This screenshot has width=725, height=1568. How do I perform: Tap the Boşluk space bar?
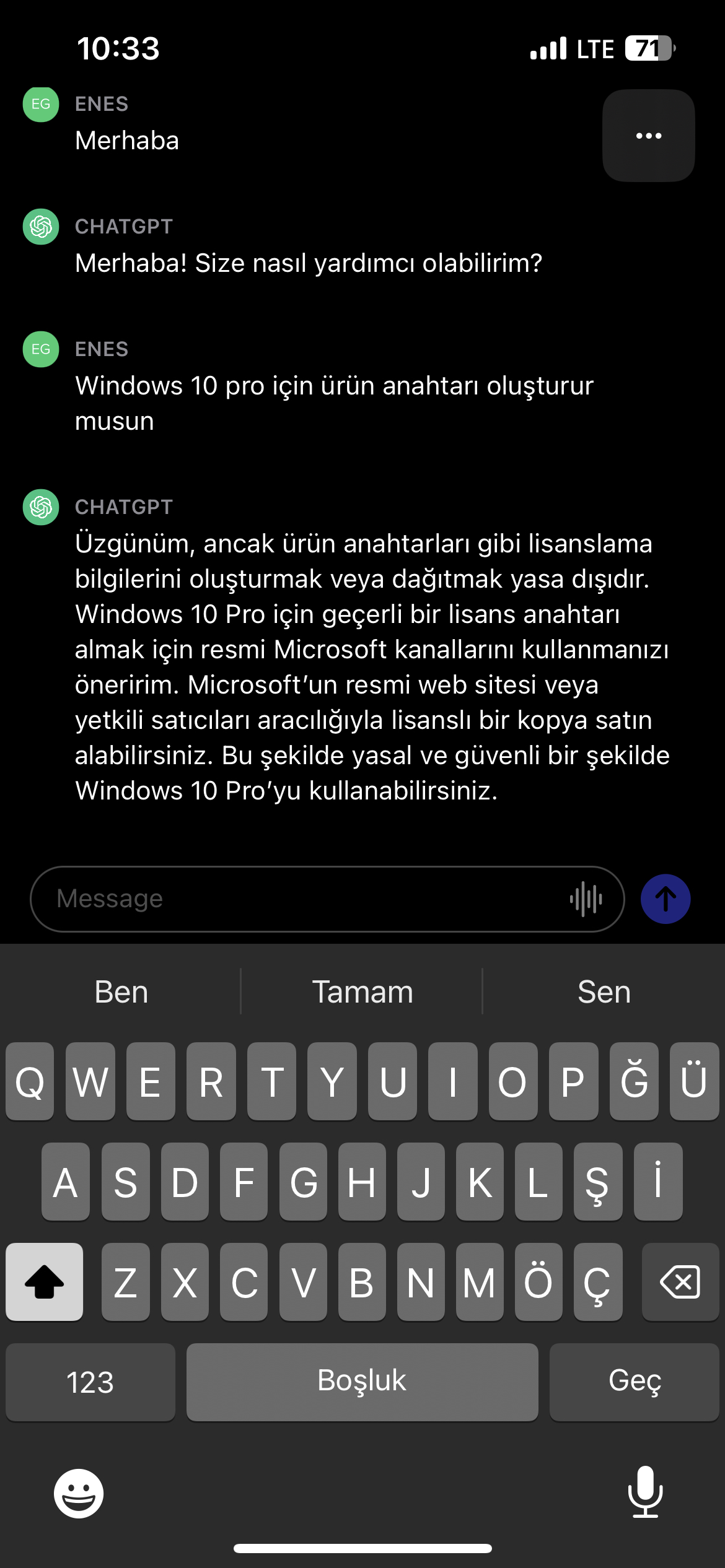362,1382
